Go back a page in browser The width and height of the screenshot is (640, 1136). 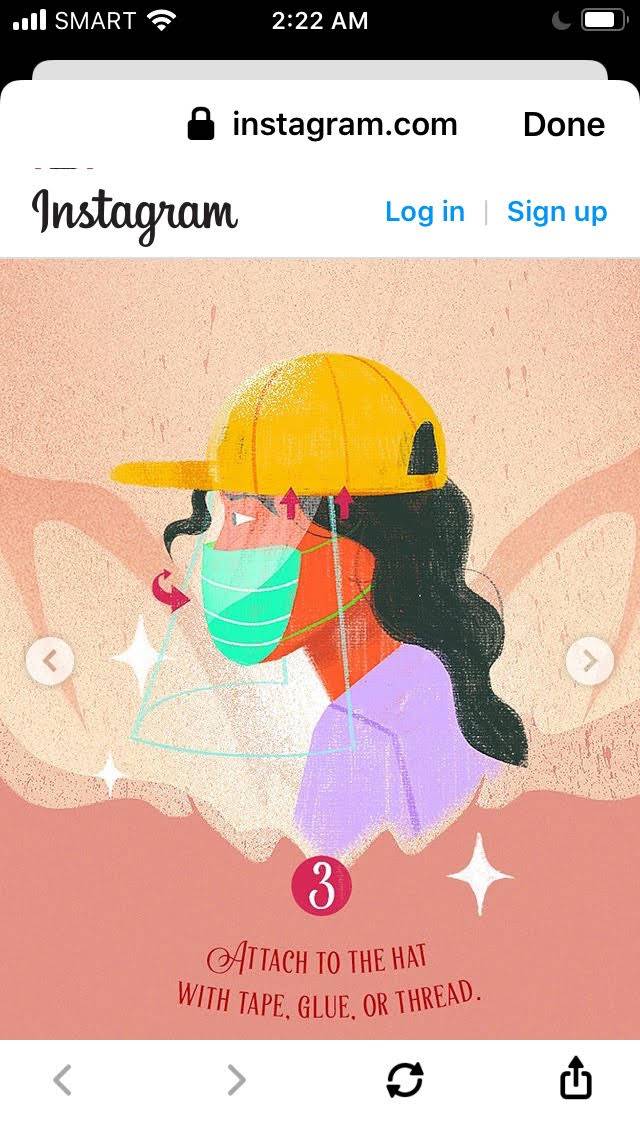[63, 1080]
